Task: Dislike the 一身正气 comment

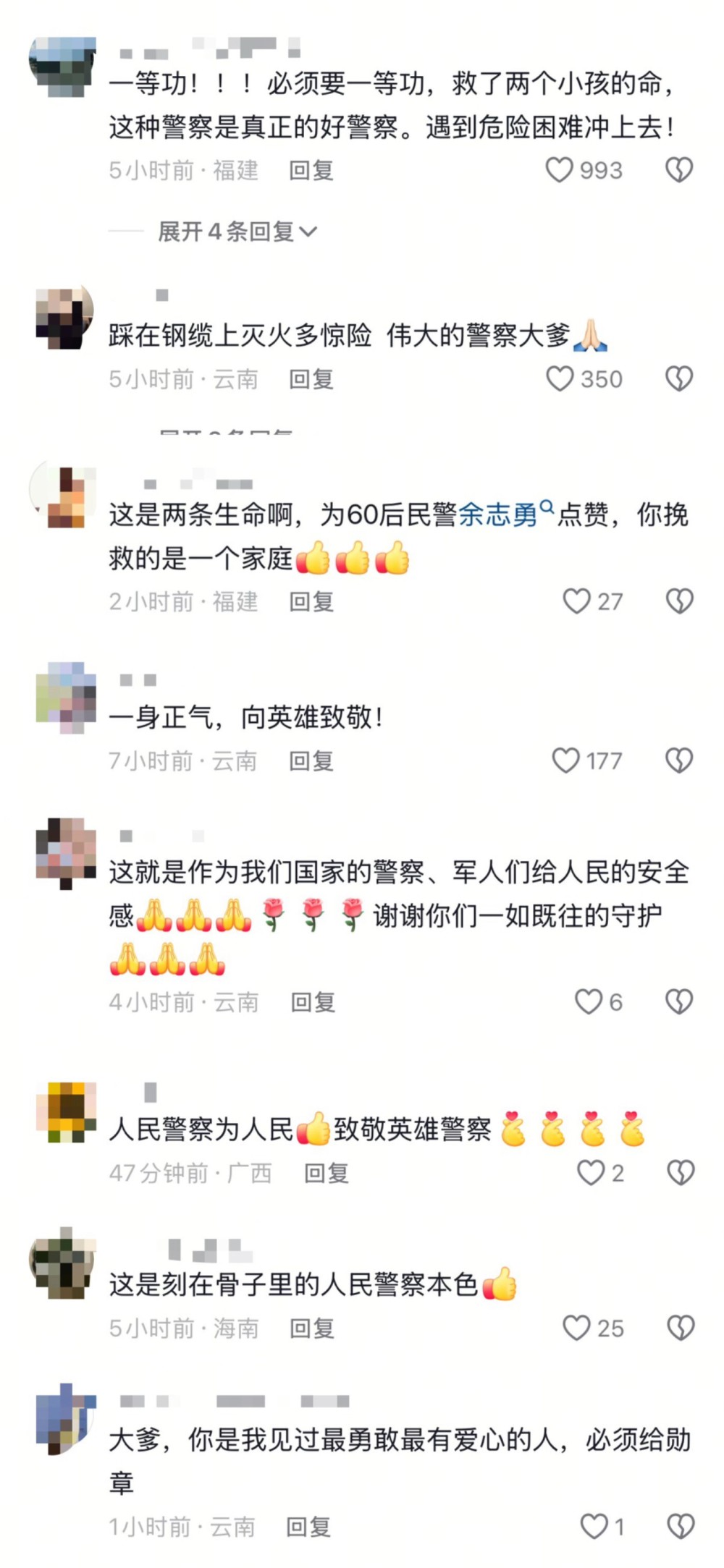Action: pos(679,760)
